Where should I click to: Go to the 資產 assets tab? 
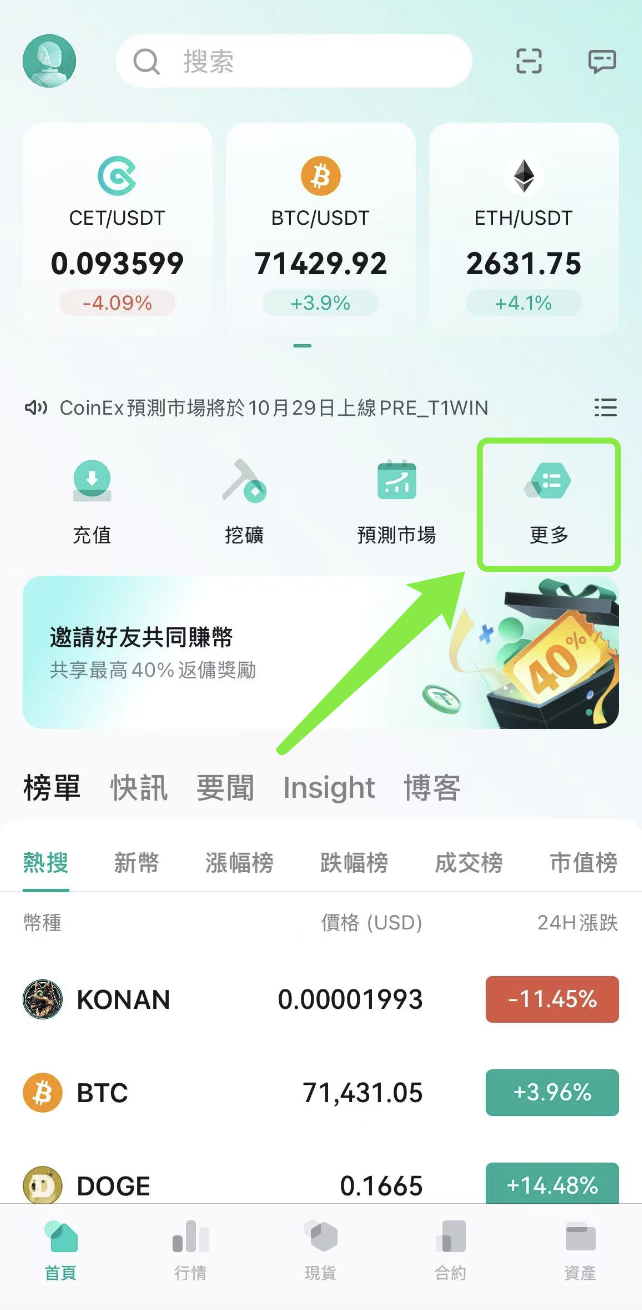pos(580,1251)
